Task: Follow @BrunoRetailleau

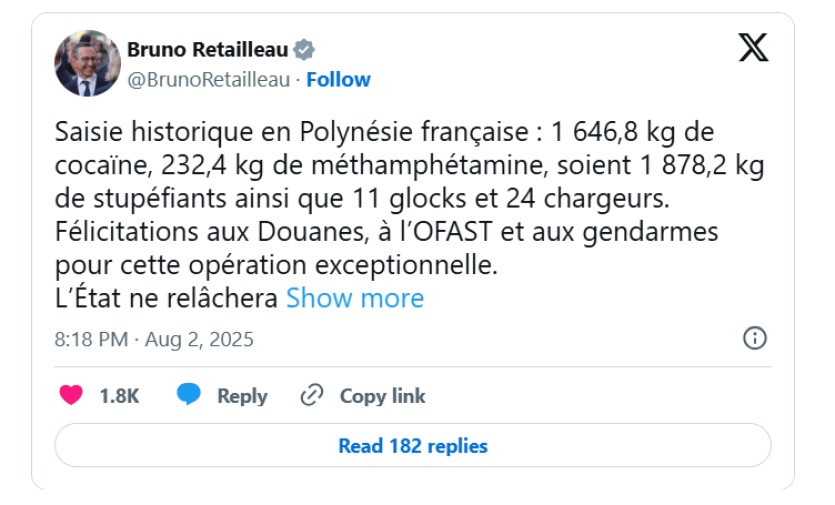Action: tap(338, 79)
